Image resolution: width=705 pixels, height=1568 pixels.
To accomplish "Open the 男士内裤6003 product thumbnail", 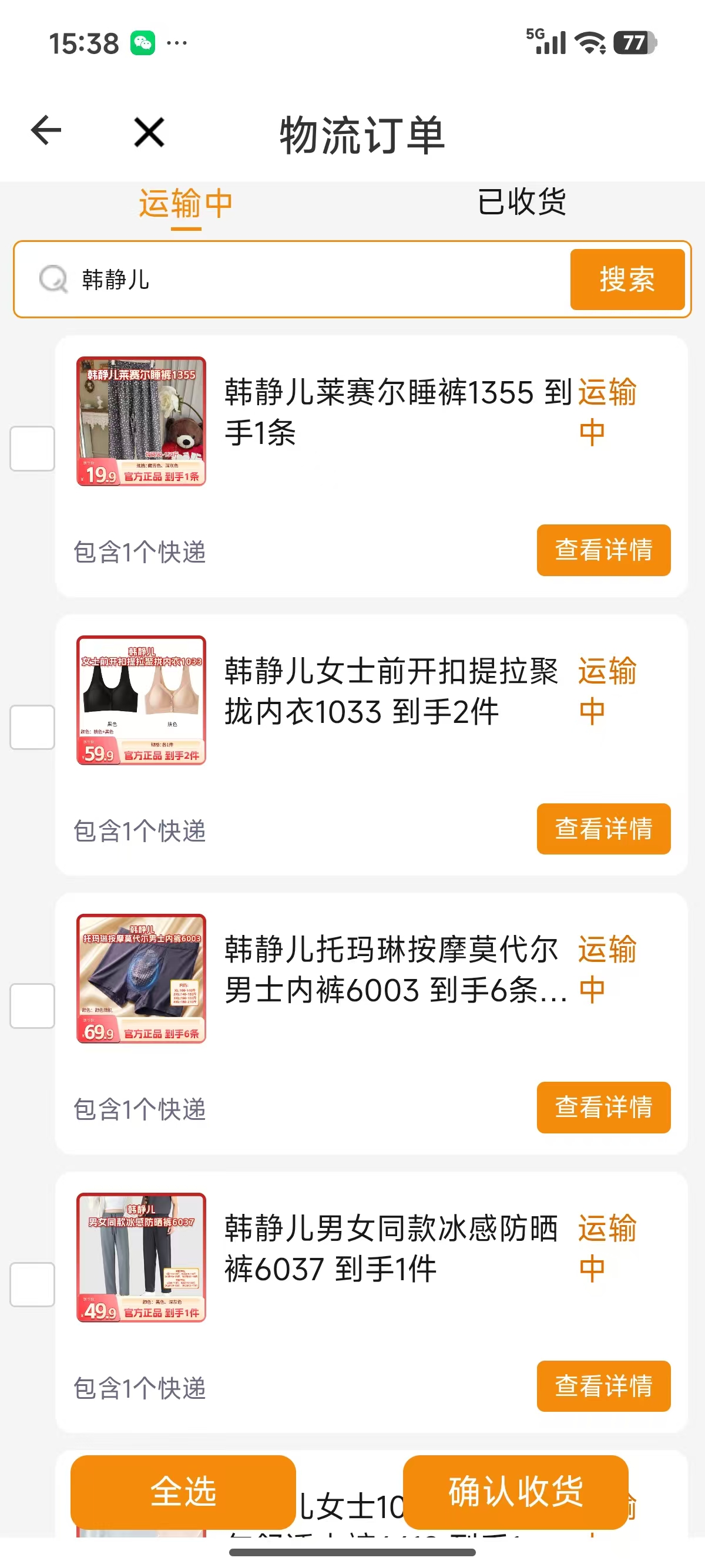I will [x=141, y=979].
